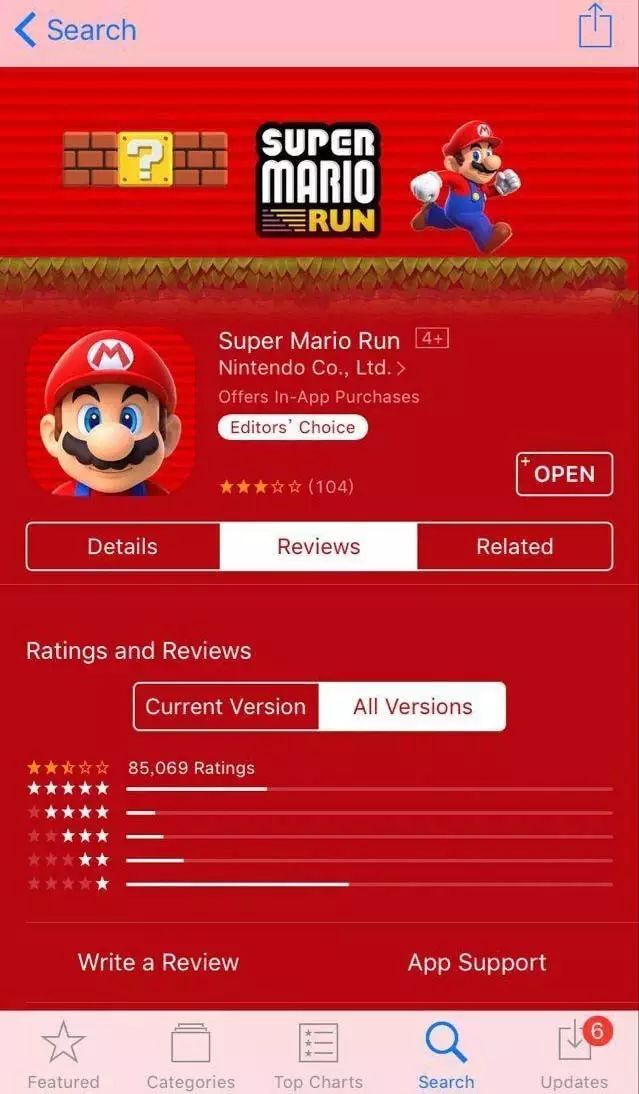639x1094 pixels.
Task: Open the Search tab
Action: click(x=446, y=1055)
